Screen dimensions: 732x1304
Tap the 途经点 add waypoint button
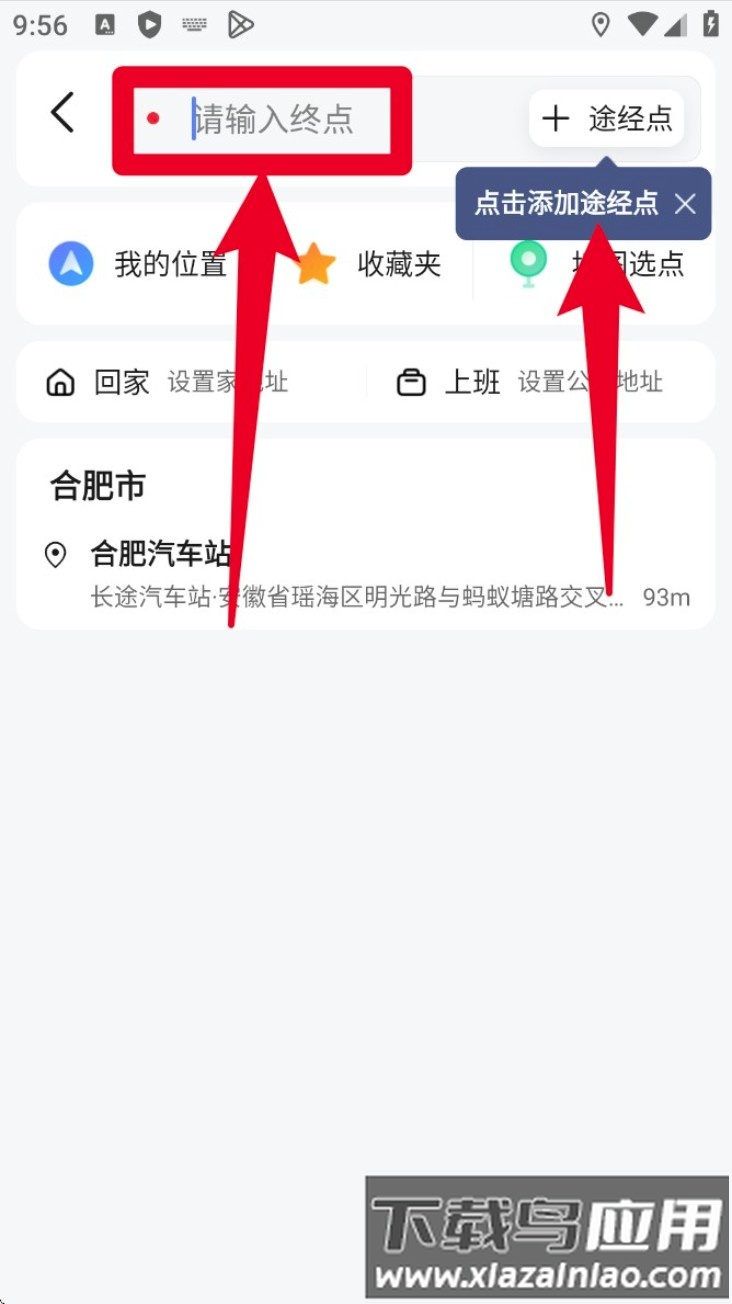point(607,119)
